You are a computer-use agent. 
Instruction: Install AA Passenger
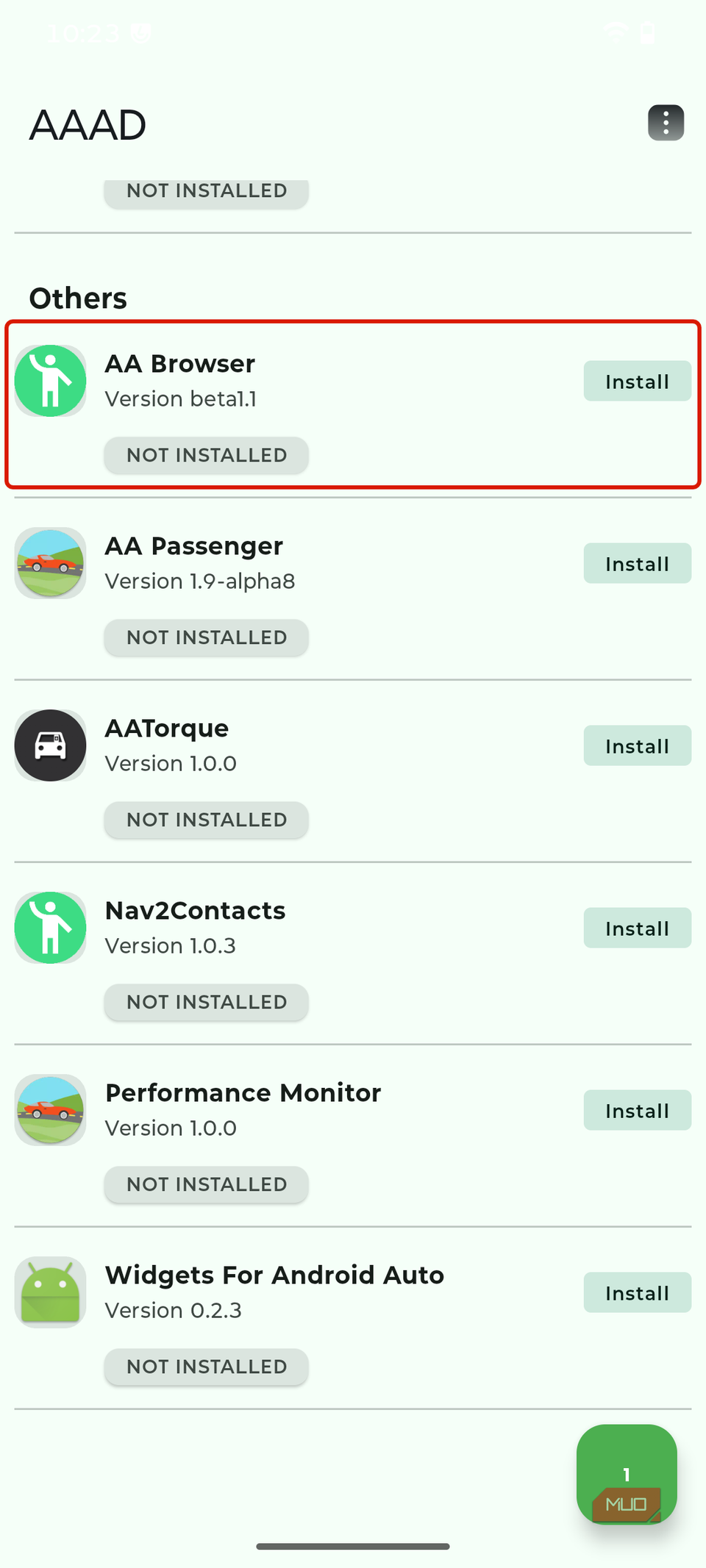click(637, 564)
